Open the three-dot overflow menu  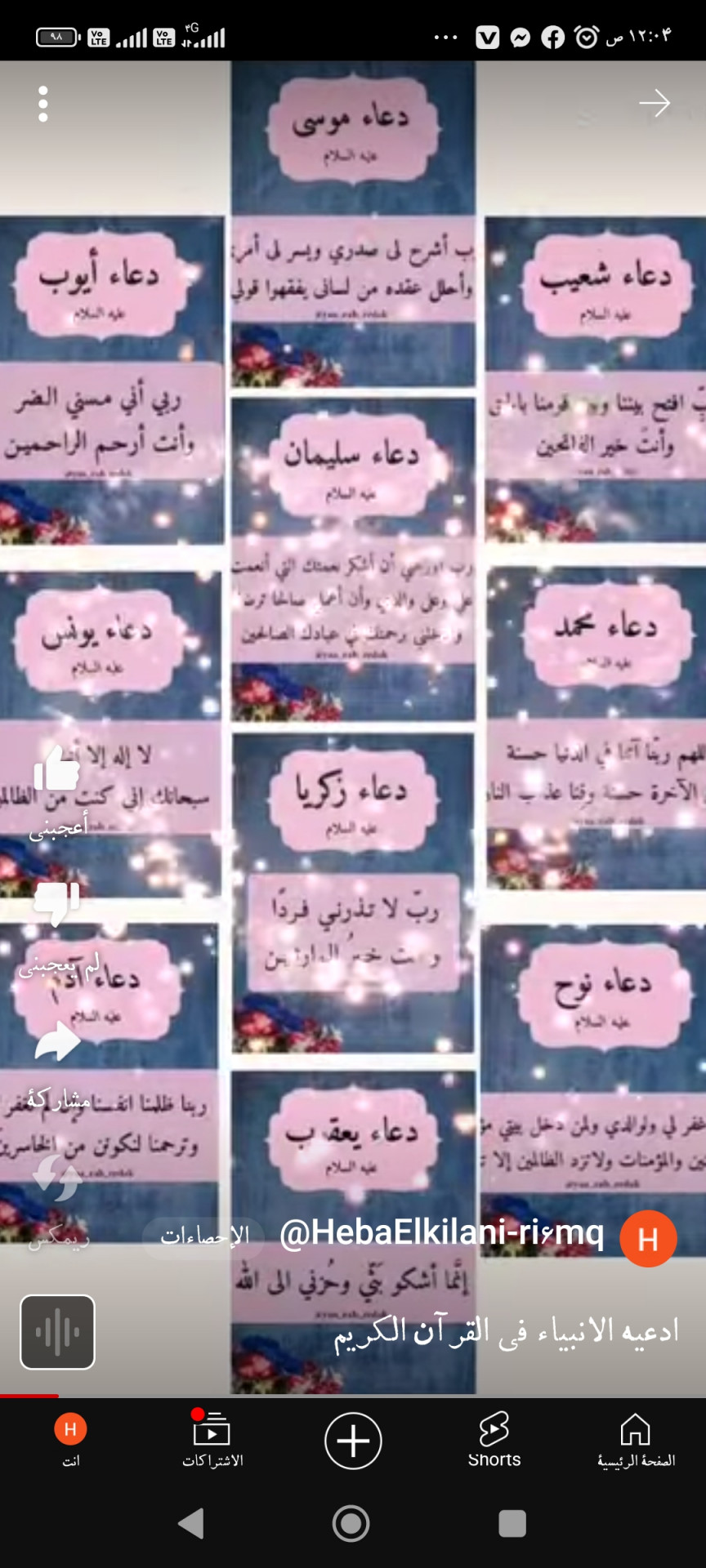(43, 104)
